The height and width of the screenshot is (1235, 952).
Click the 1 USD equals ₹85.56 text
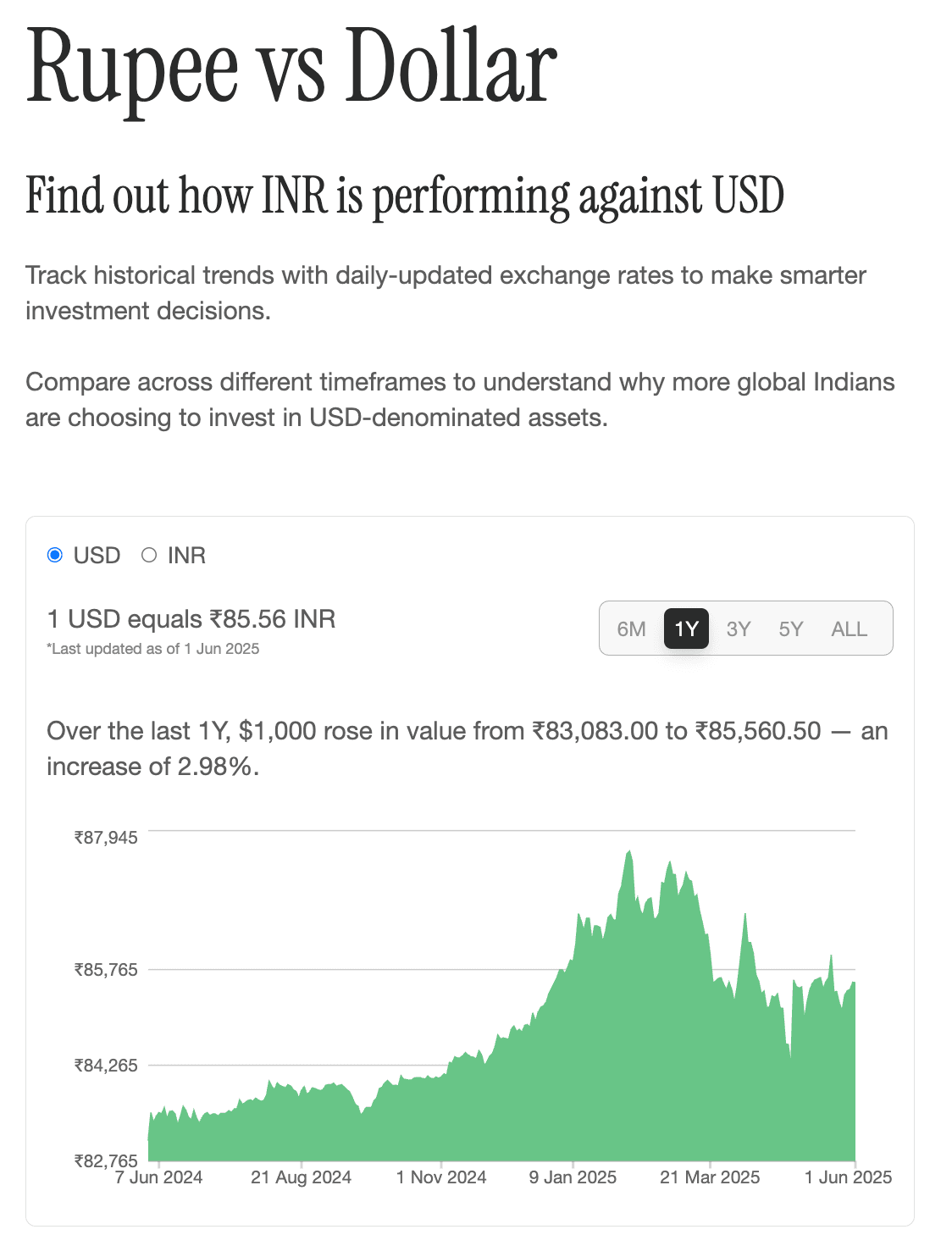click(191, 618)
